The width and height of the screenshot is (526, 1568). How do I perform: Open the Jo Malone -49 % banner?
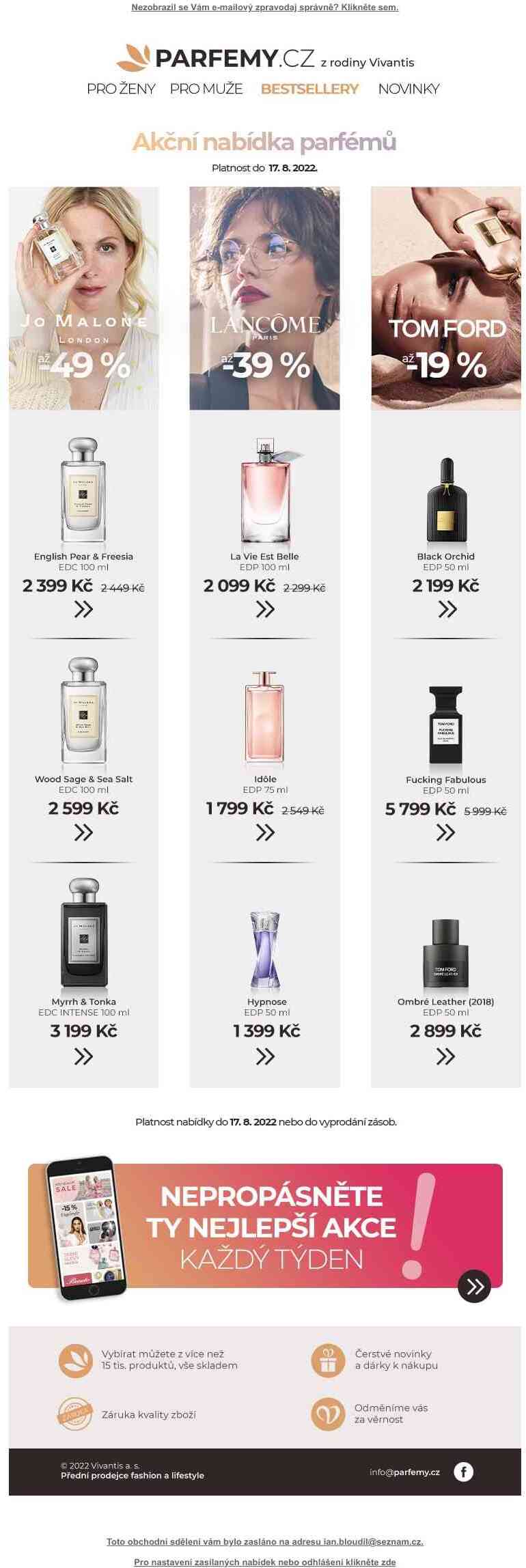pos(84,298)
